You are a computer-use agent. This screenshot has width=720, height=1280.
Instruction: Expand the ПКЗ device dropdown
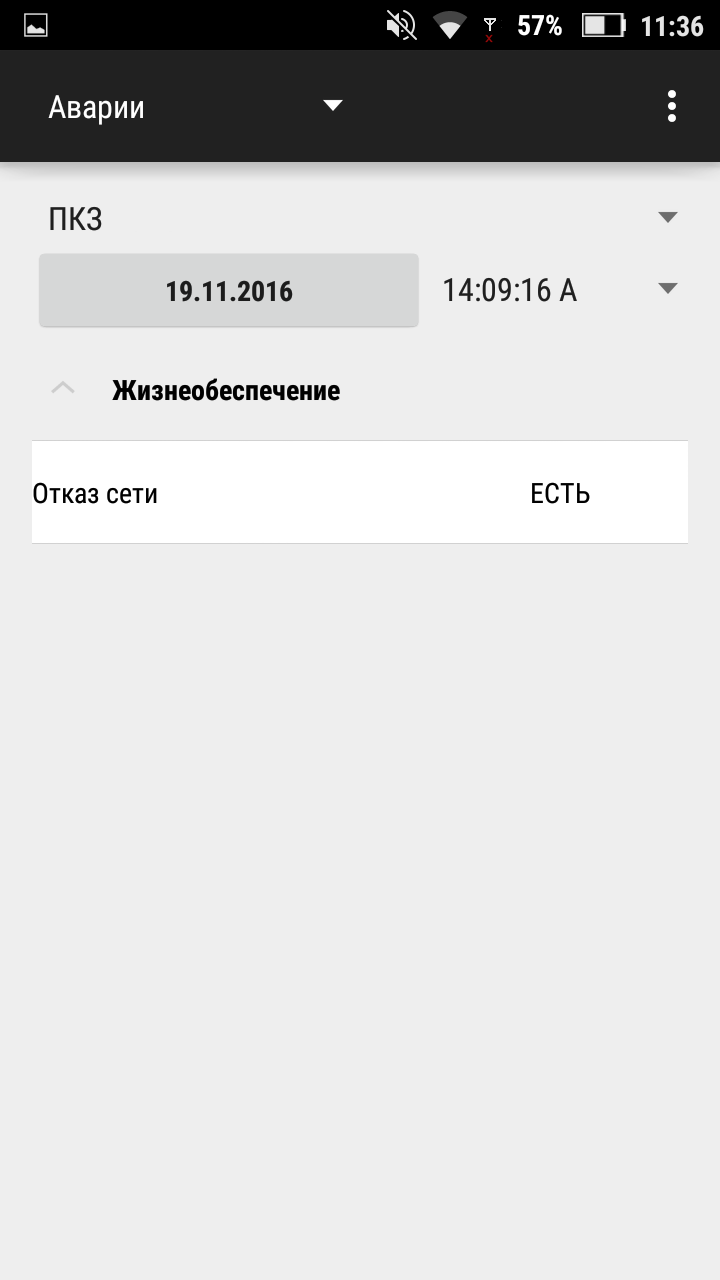(360, 218)
